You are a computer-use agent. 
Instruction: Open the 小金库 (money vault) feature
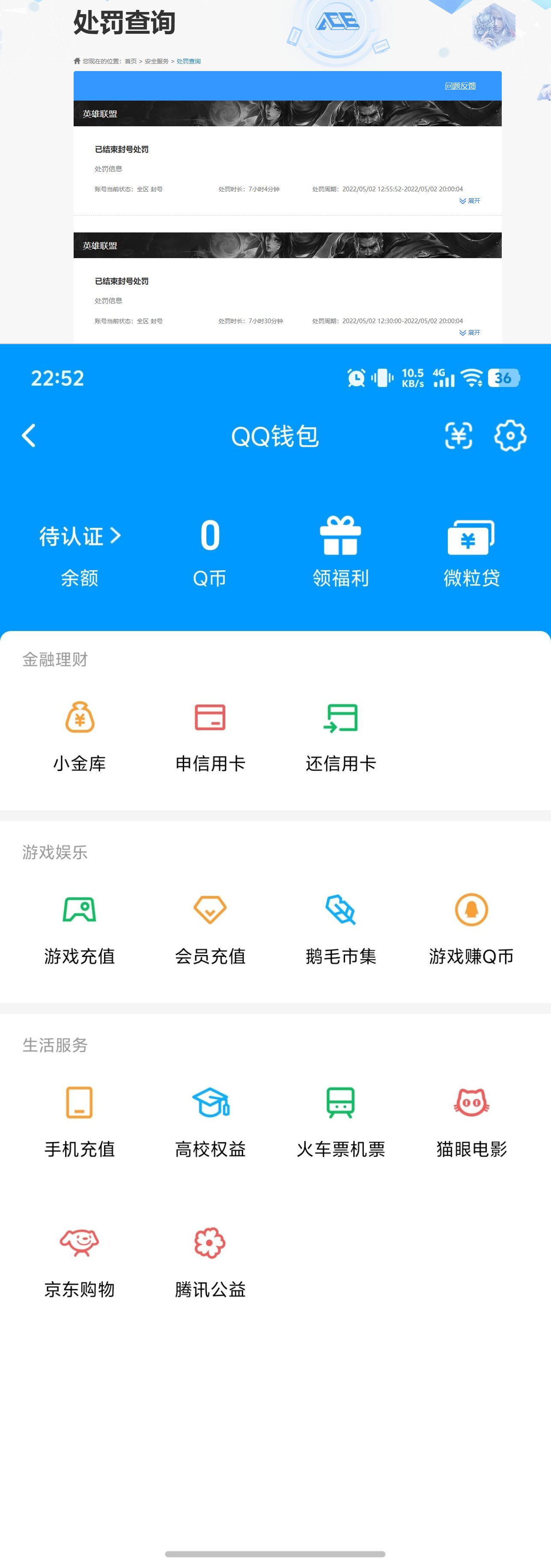click(x=79, y=737)
